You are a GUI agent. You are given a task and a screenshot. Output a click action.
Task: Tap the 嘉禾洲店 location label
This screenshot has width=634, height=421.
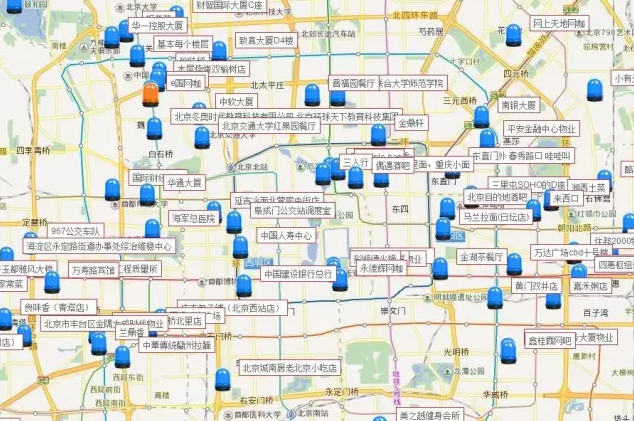pyautogui.click(x=590, y=286)
